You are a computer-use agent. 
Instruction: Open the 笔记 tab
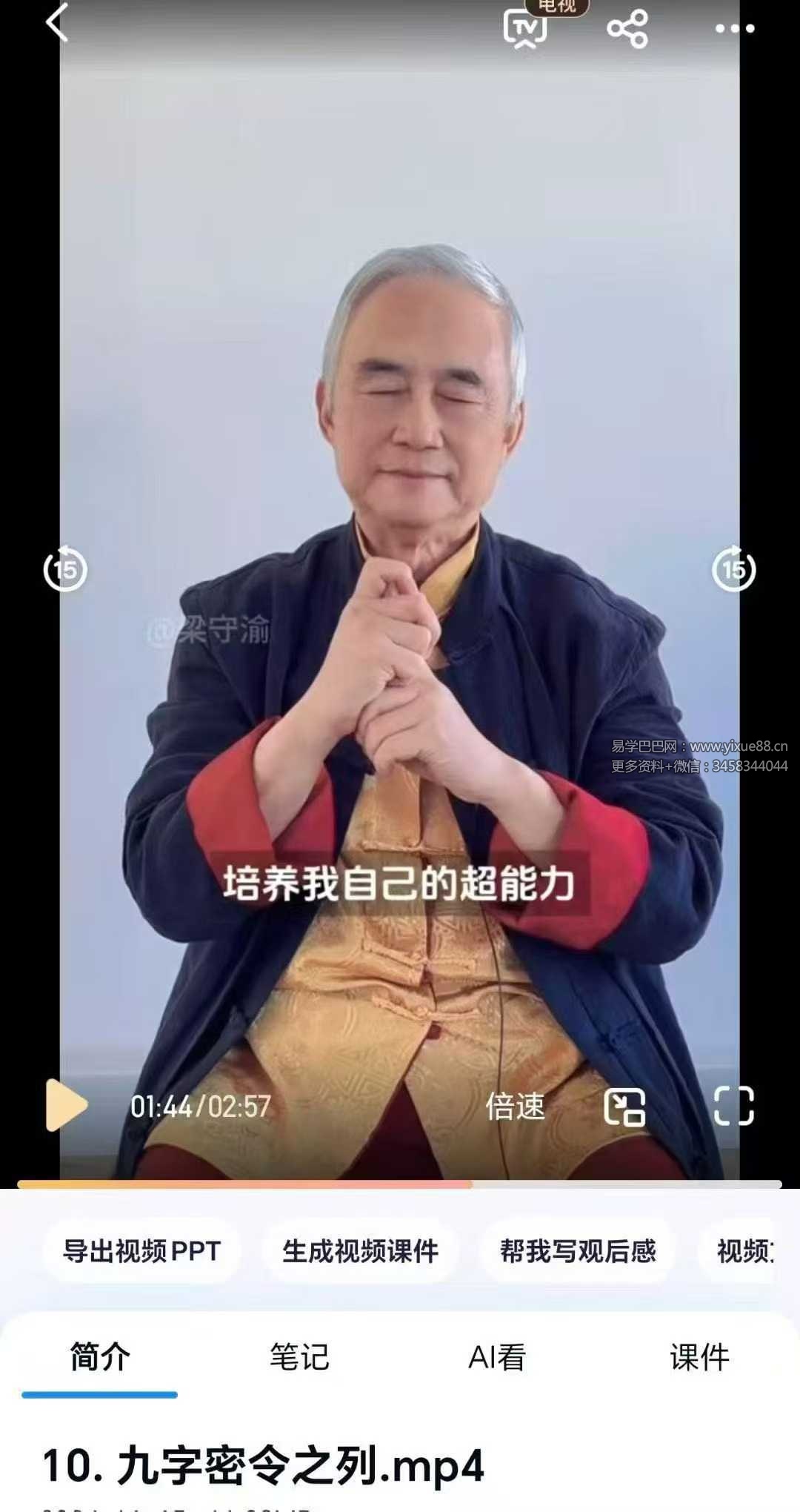299,1357
